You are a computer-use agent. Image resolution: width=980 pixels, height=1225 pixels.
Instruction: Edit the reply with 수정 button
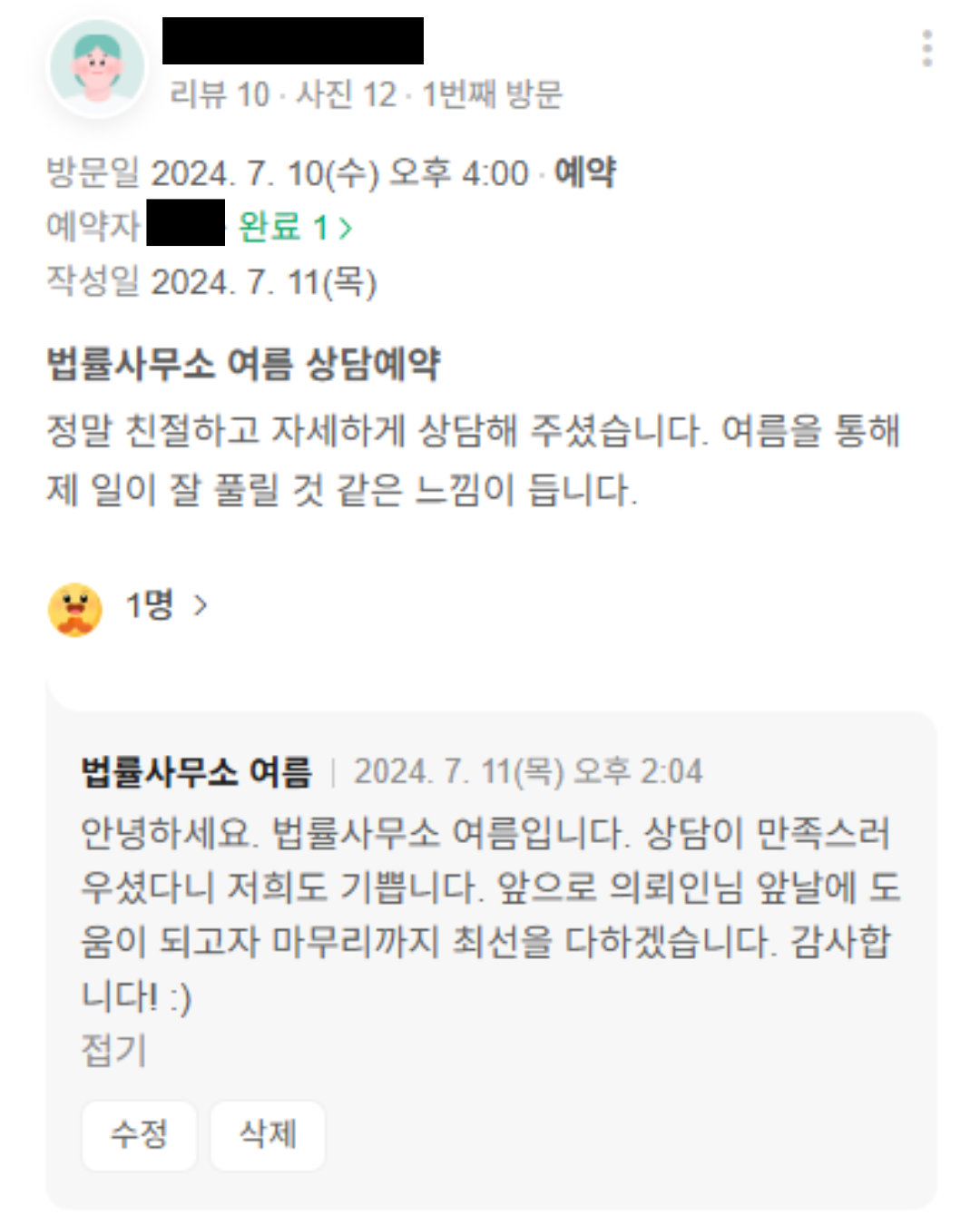click(x=139, y=1134)
